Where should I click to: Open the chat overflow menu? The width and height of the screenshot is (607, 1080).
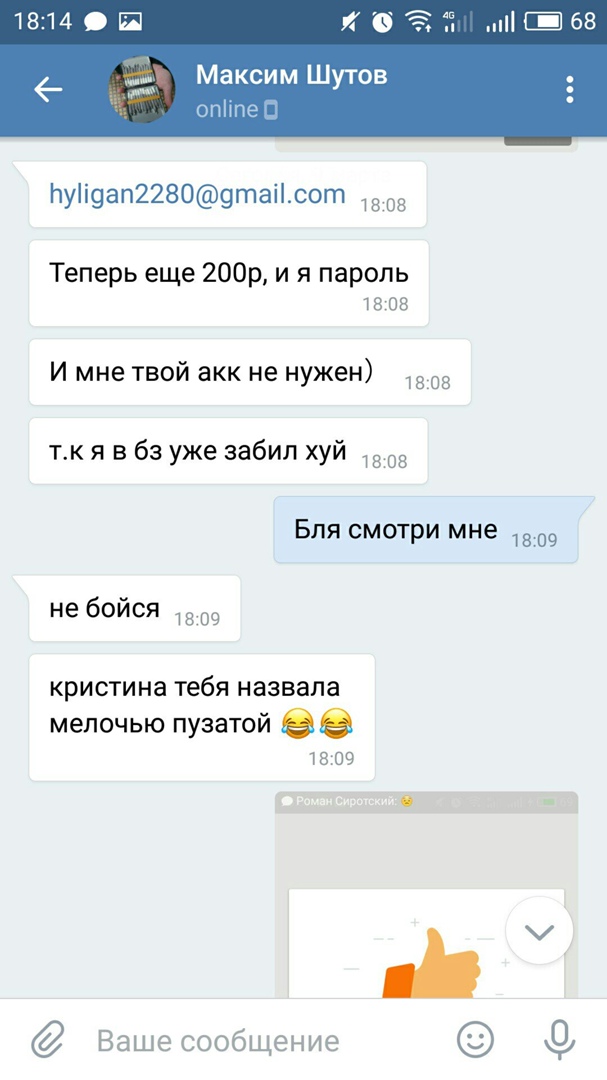pos(569,90)
